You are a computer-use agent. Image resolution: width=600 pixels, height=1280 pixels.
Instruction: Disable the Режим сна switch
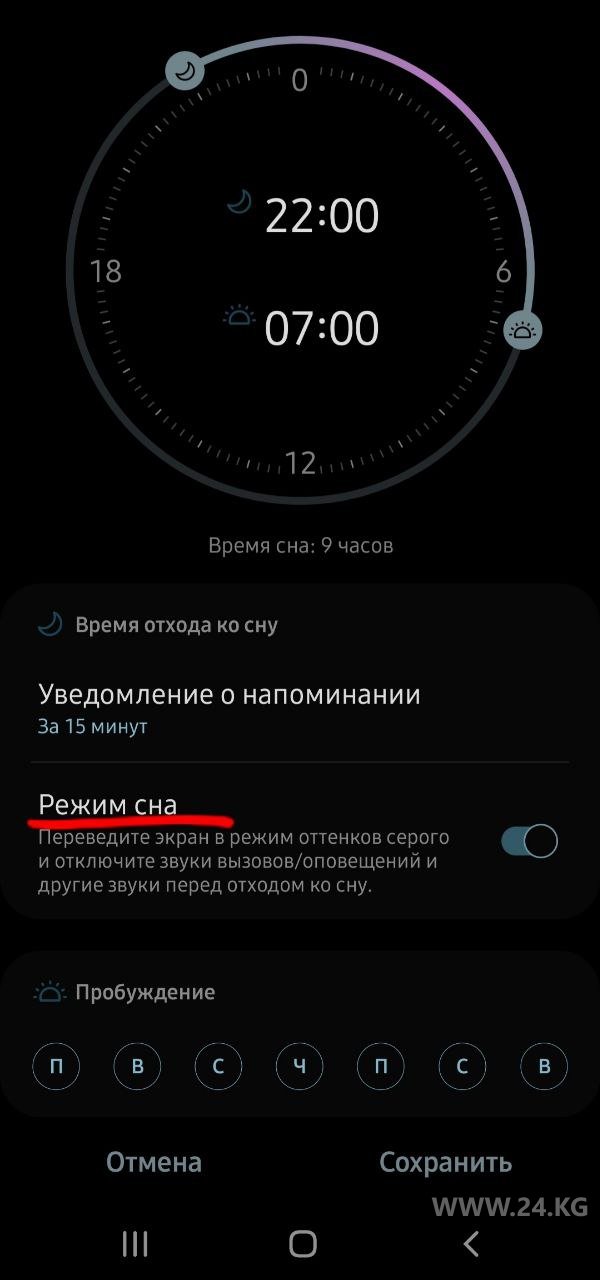(529, 841)
